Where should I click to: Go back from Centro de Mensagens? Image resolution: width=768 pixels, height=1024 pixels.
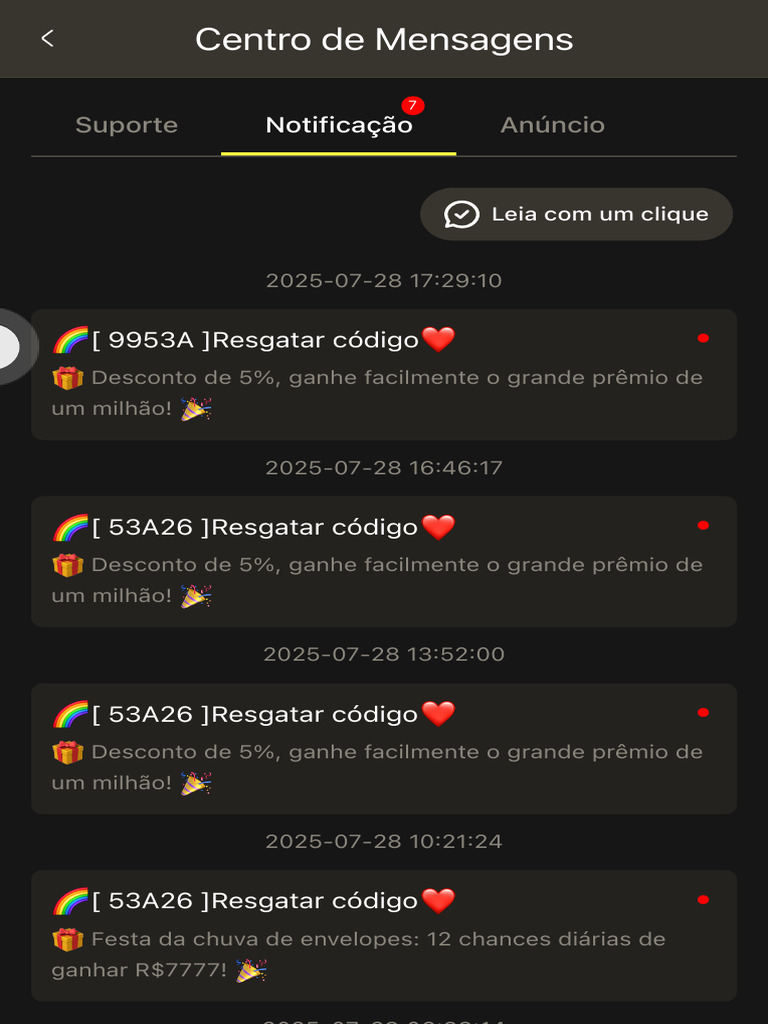pyautogui.click(x=47, y=39)
